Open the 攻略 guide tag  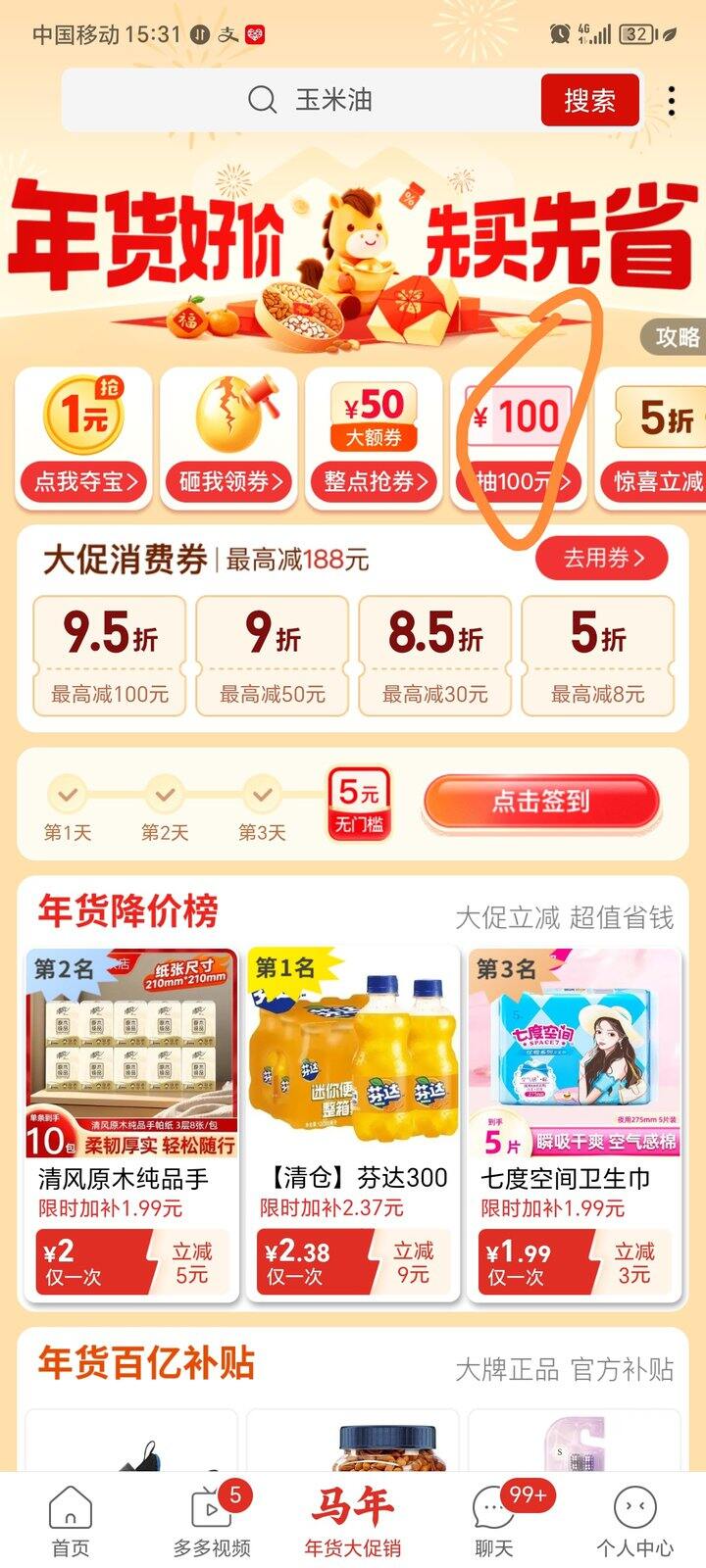[677, 337]
